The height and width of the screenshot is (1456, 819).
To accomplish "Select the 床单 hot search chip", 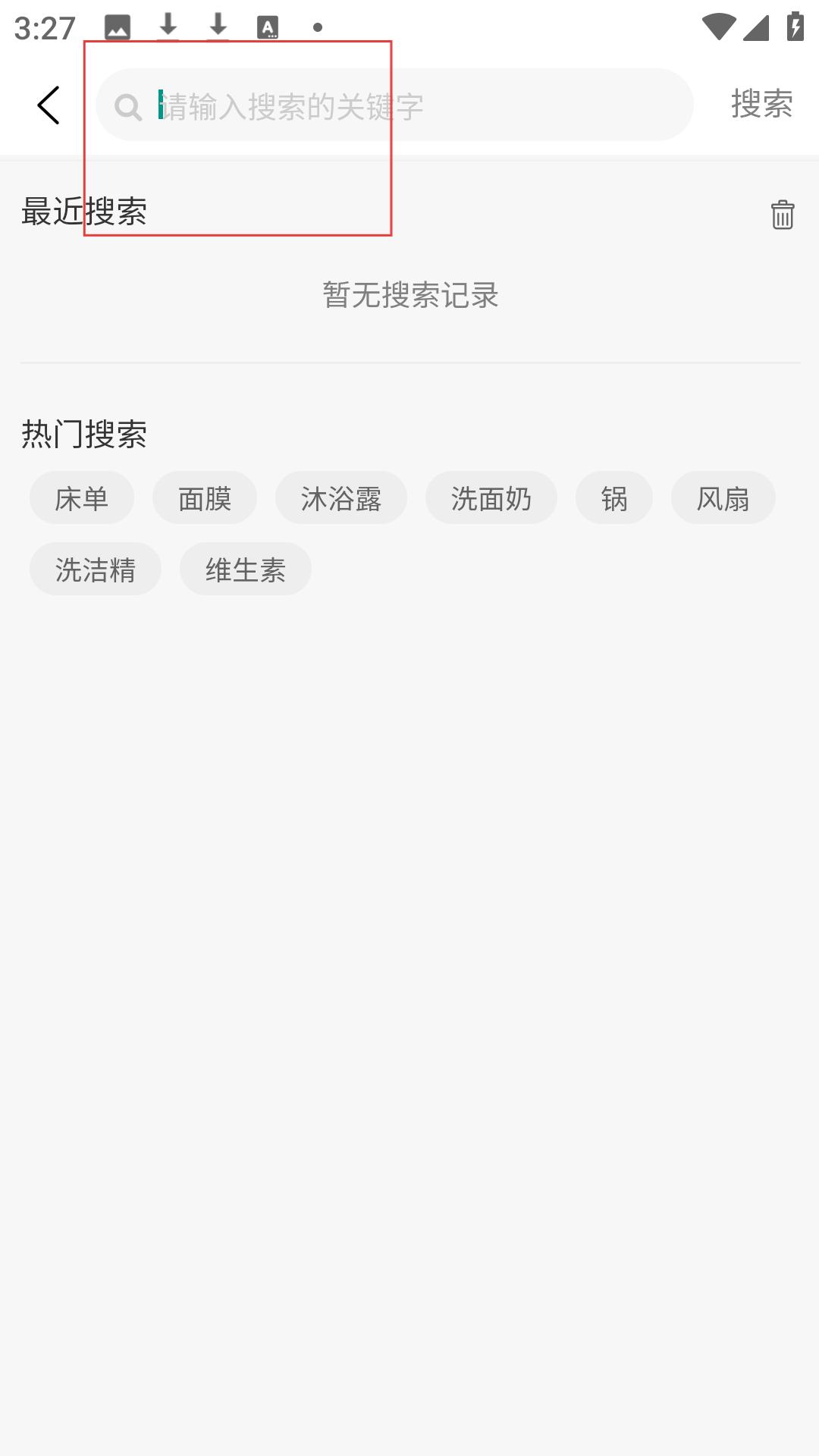I will pyautogui.click(x=82, y=498).
